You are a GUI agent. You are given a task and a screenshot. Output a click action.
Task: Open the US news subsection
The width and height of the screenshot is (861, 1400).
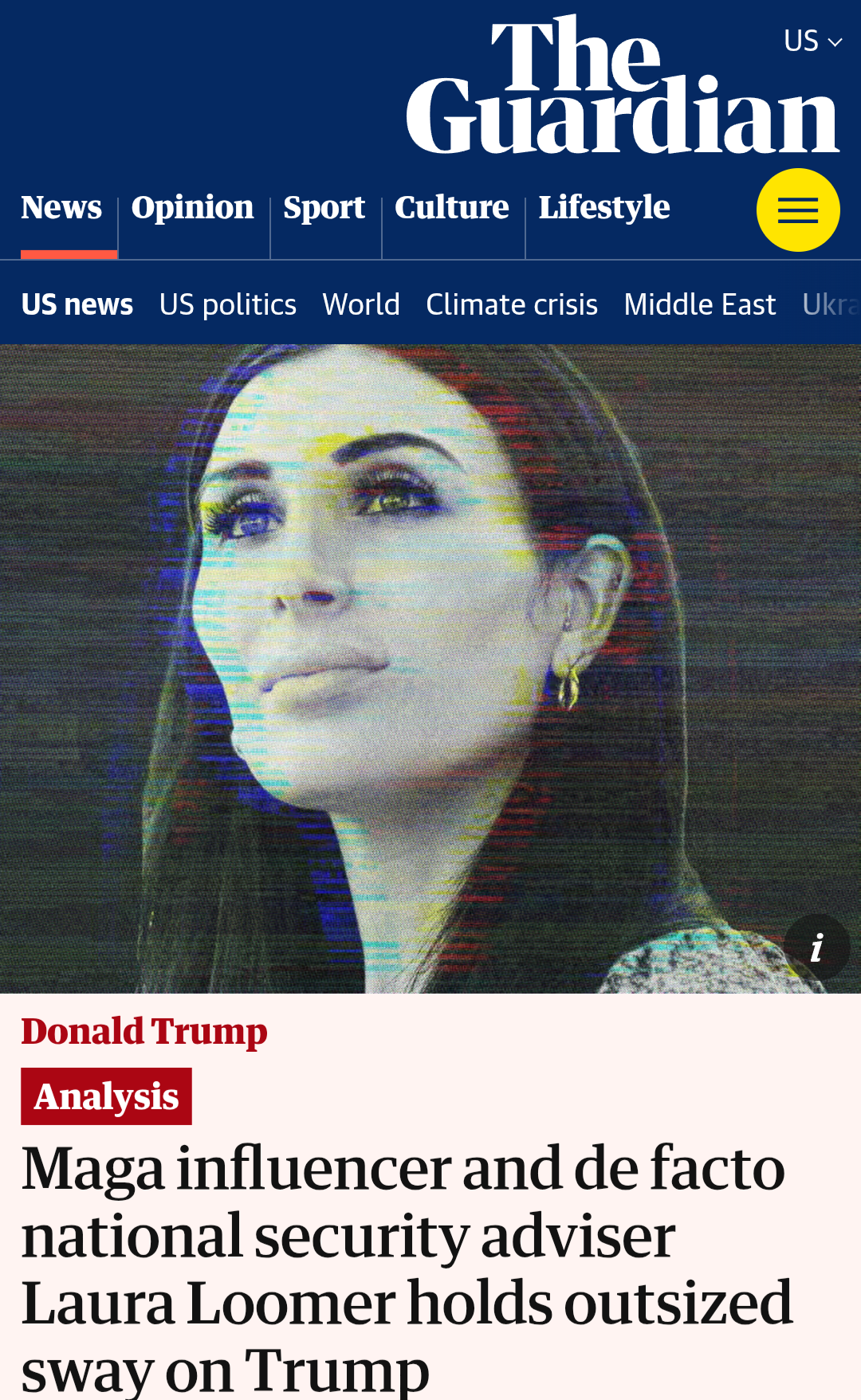[x=77, y=304]
